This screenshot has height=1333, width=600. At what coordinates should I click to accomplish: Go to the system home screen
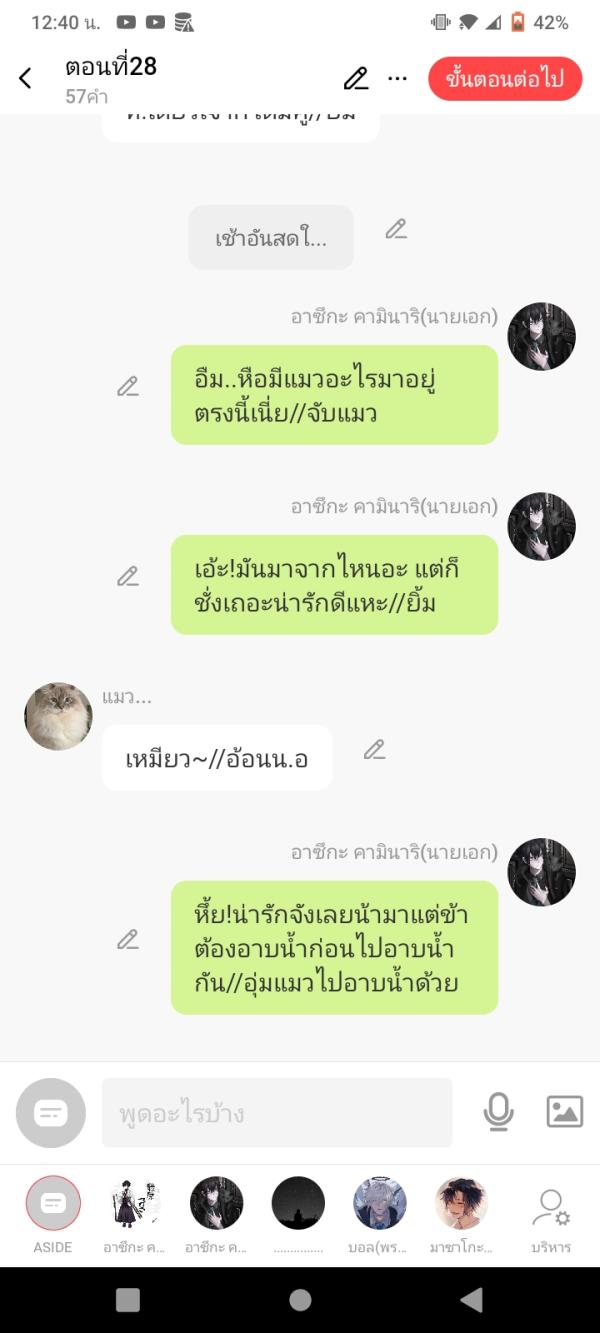click(x=300, y=1300)
